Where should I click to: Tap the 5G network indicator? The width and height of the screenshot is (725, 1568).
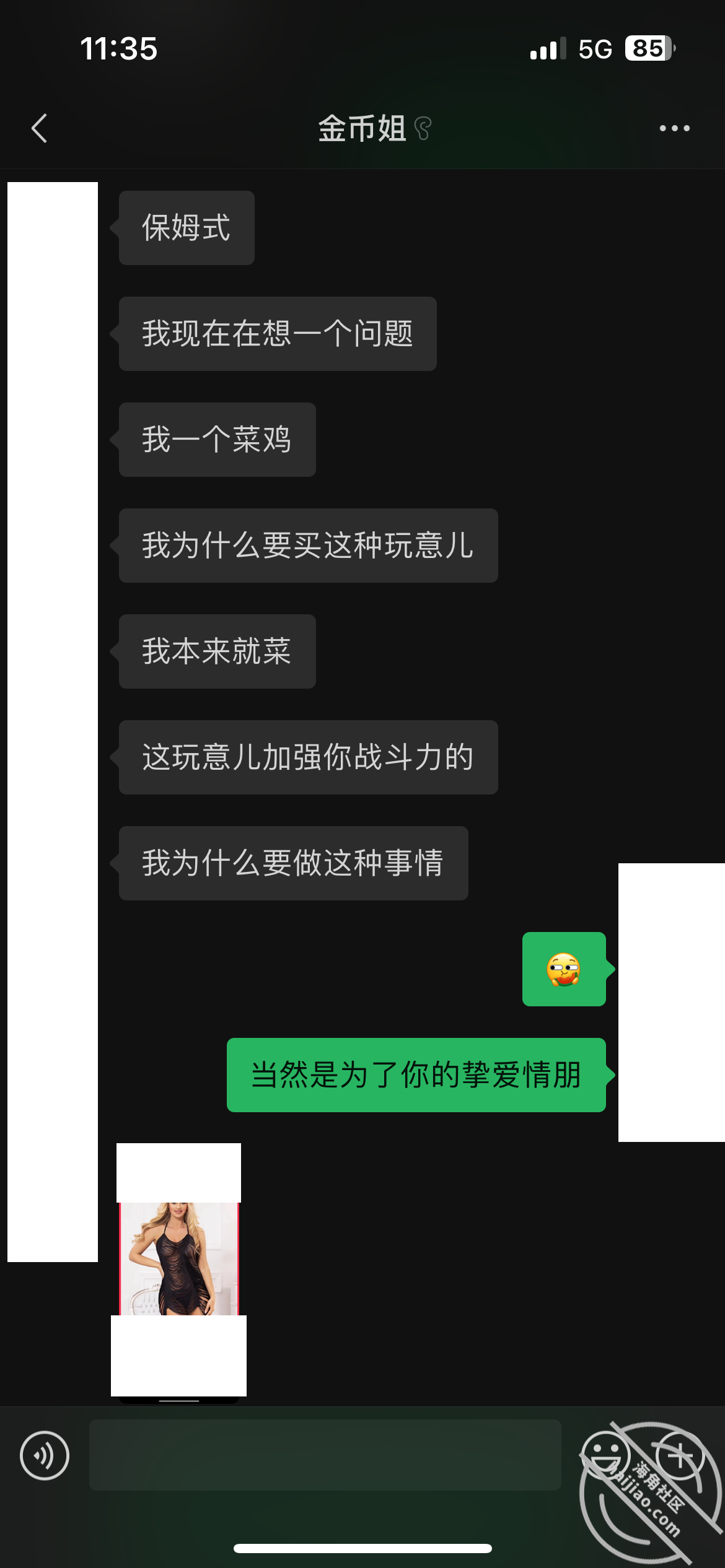click(595, 48)
